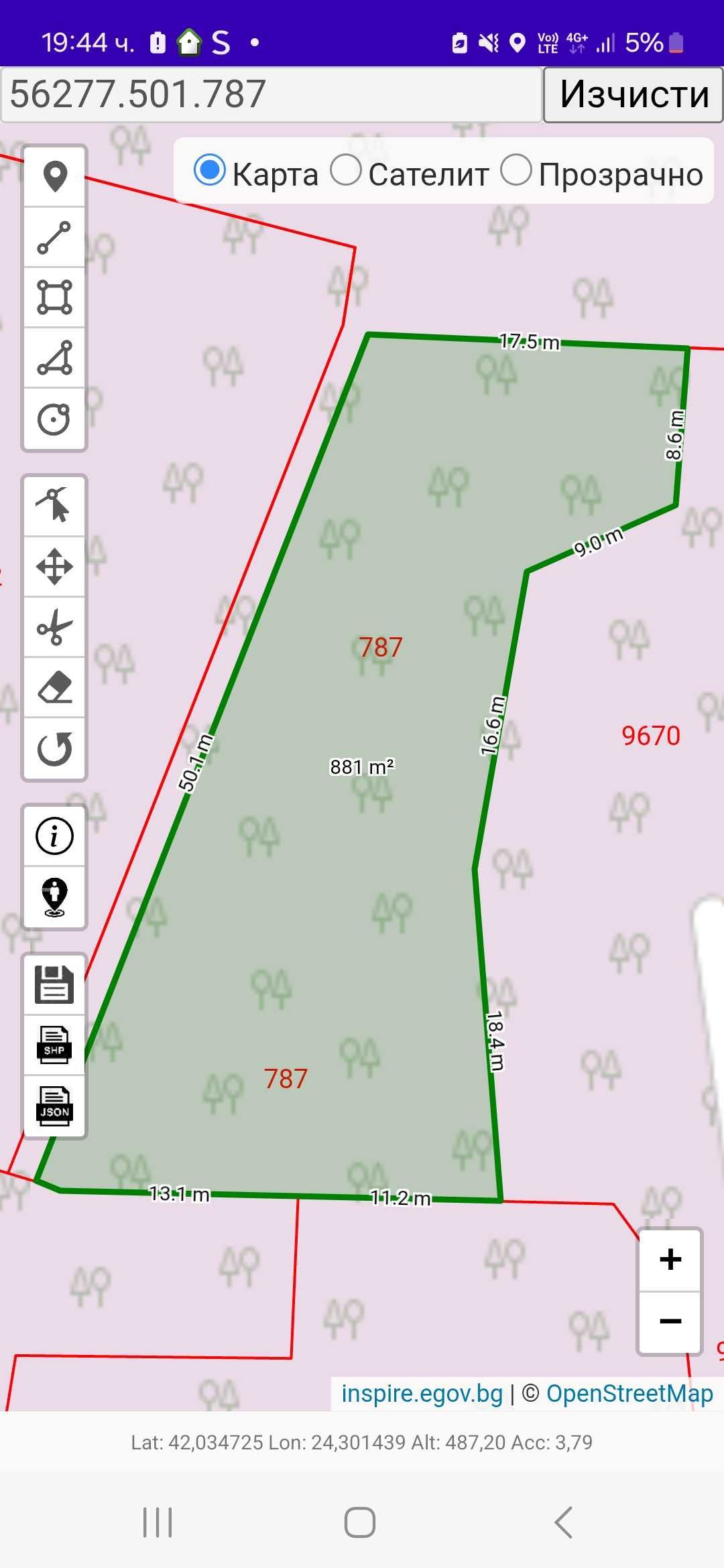
Task: Open the info tool
Action: tap(55, 836)
